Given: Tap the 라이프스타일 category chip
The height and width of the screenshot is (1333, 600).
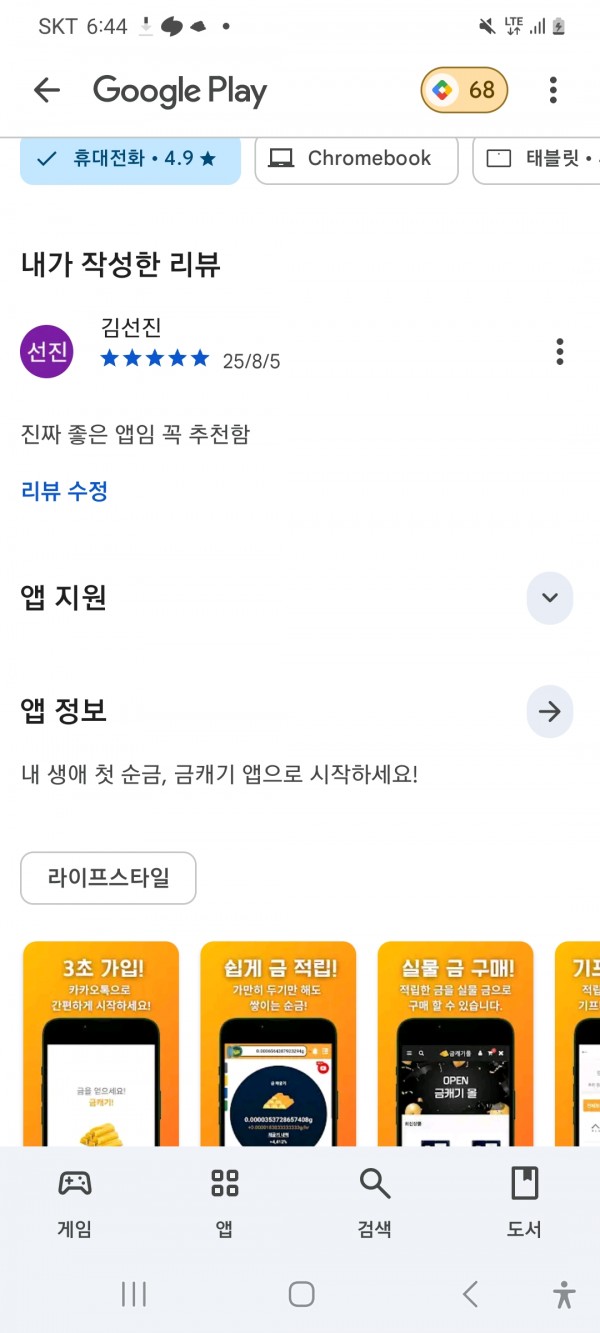Looking at the screenshot, I should 108,878.
